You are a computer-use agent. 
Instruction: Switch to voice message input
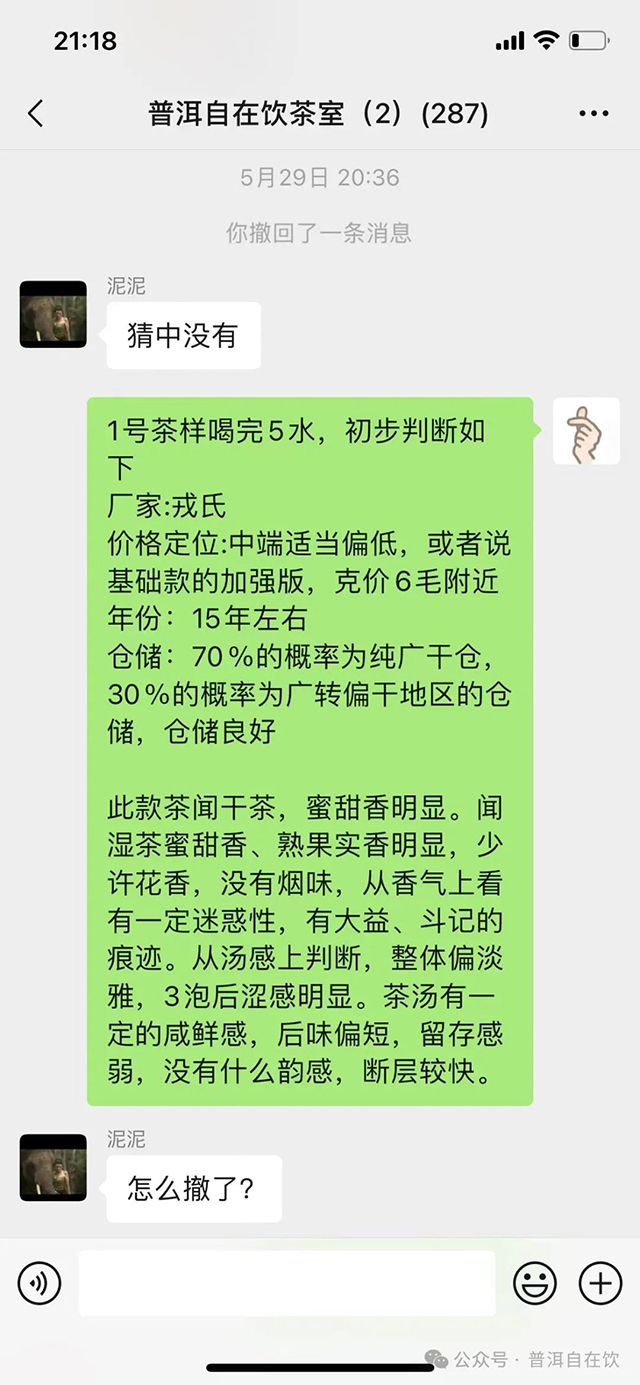click(x=40, y=1282)
